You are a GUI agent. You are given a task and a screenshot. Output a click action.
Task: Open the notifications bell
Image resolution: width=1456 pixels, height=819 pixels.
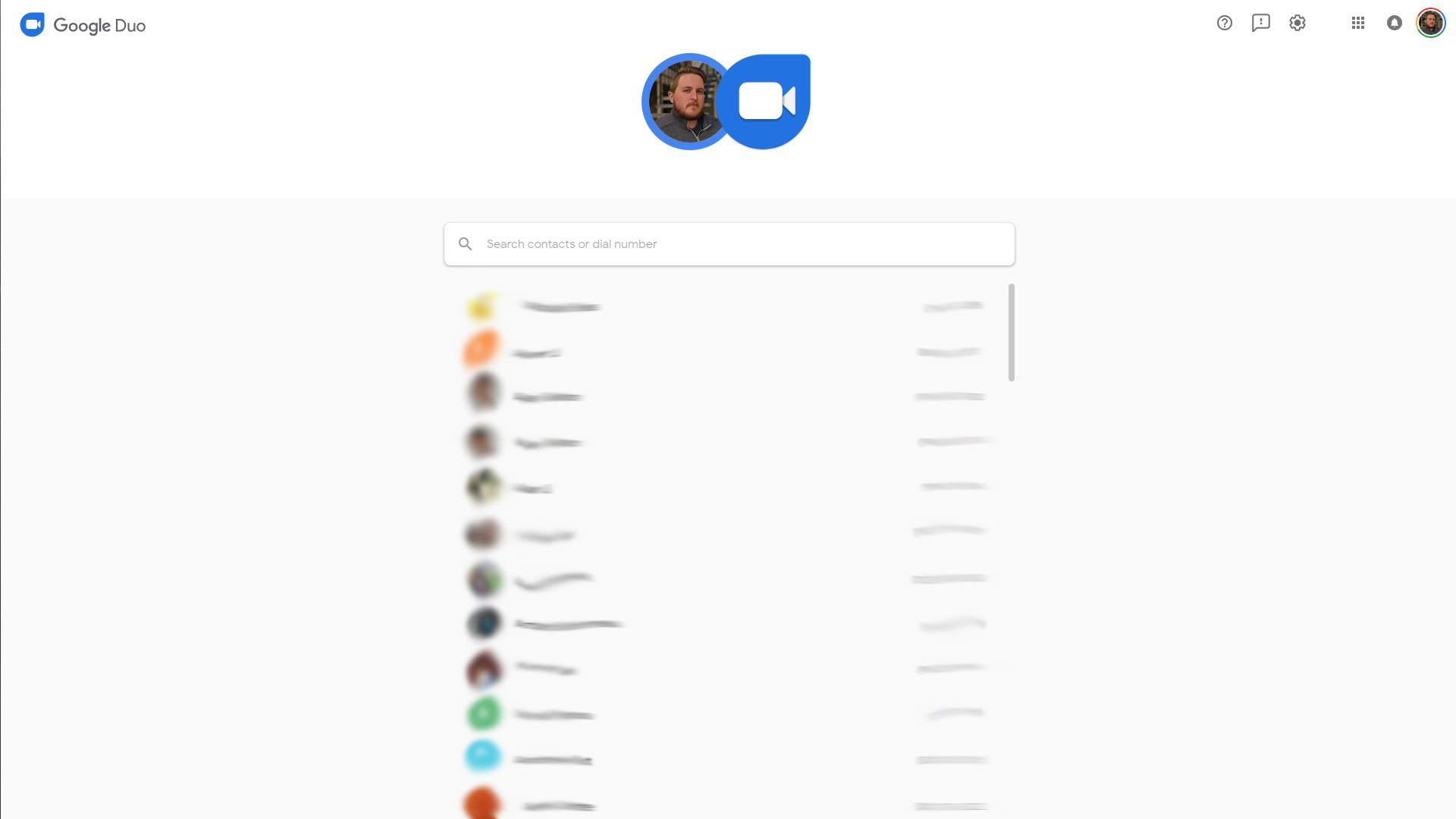tap(1395, 23)
